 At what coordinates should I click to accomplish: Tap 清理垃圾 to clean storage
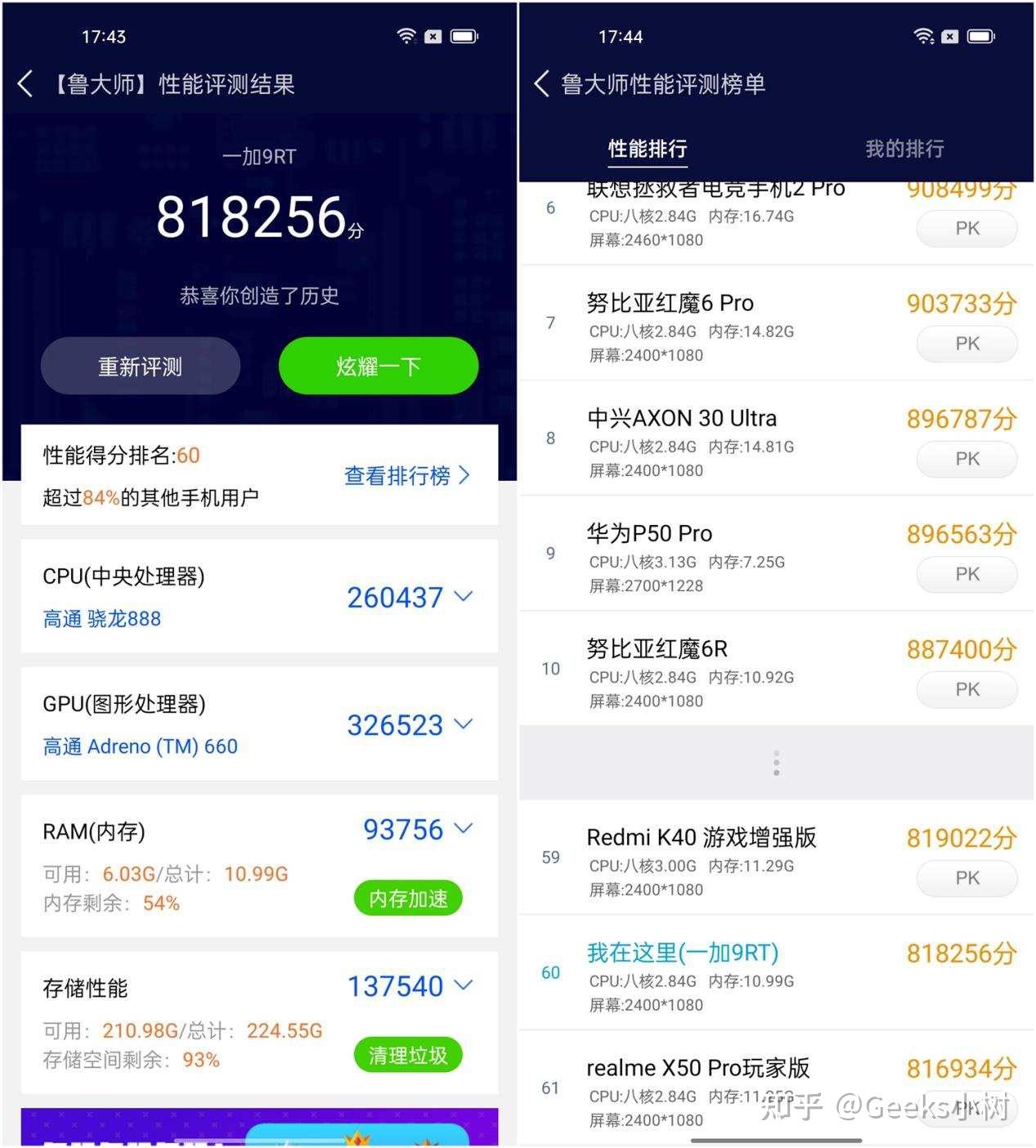tap(407, 1056)
